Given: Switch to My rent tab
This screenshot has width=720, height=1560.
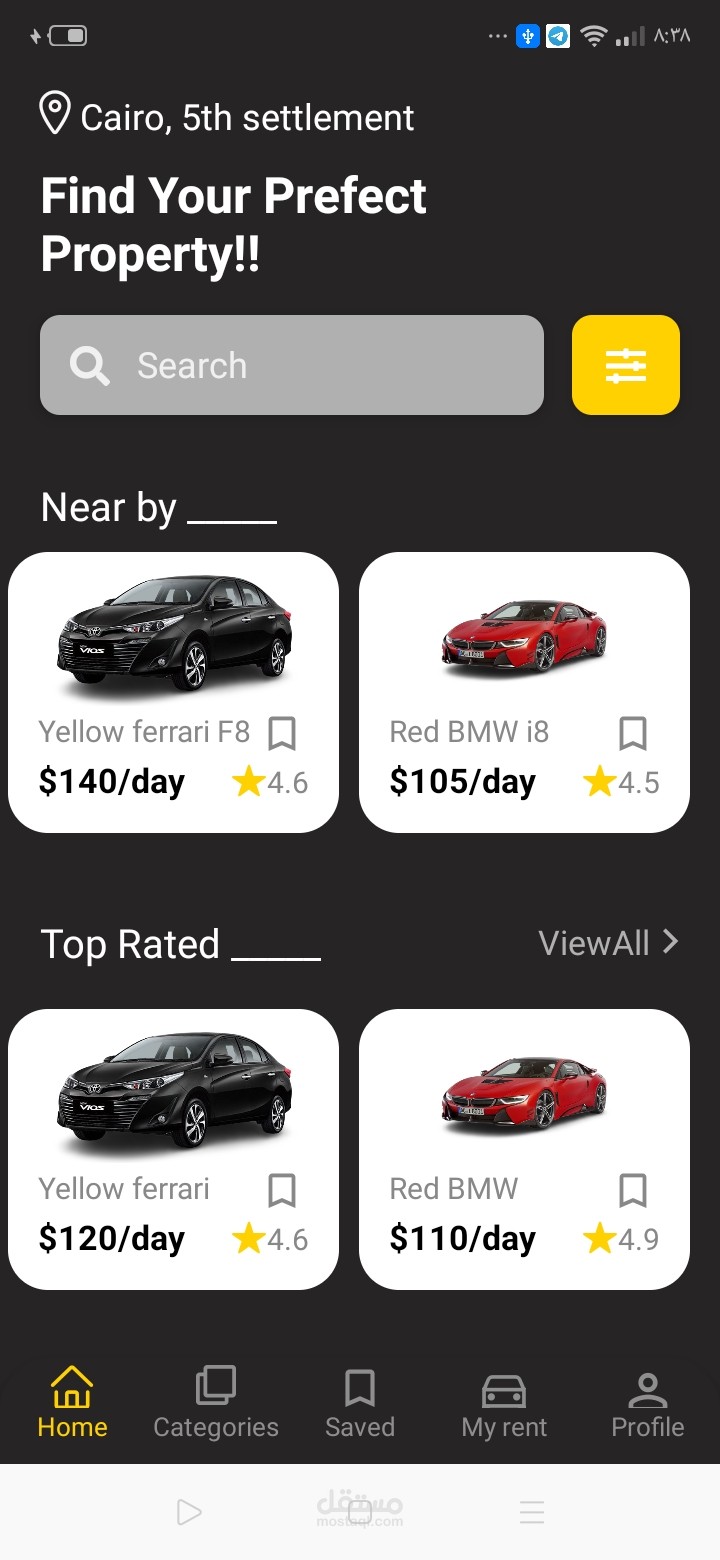Looking at the screenshot, I should coord(504,1403).
